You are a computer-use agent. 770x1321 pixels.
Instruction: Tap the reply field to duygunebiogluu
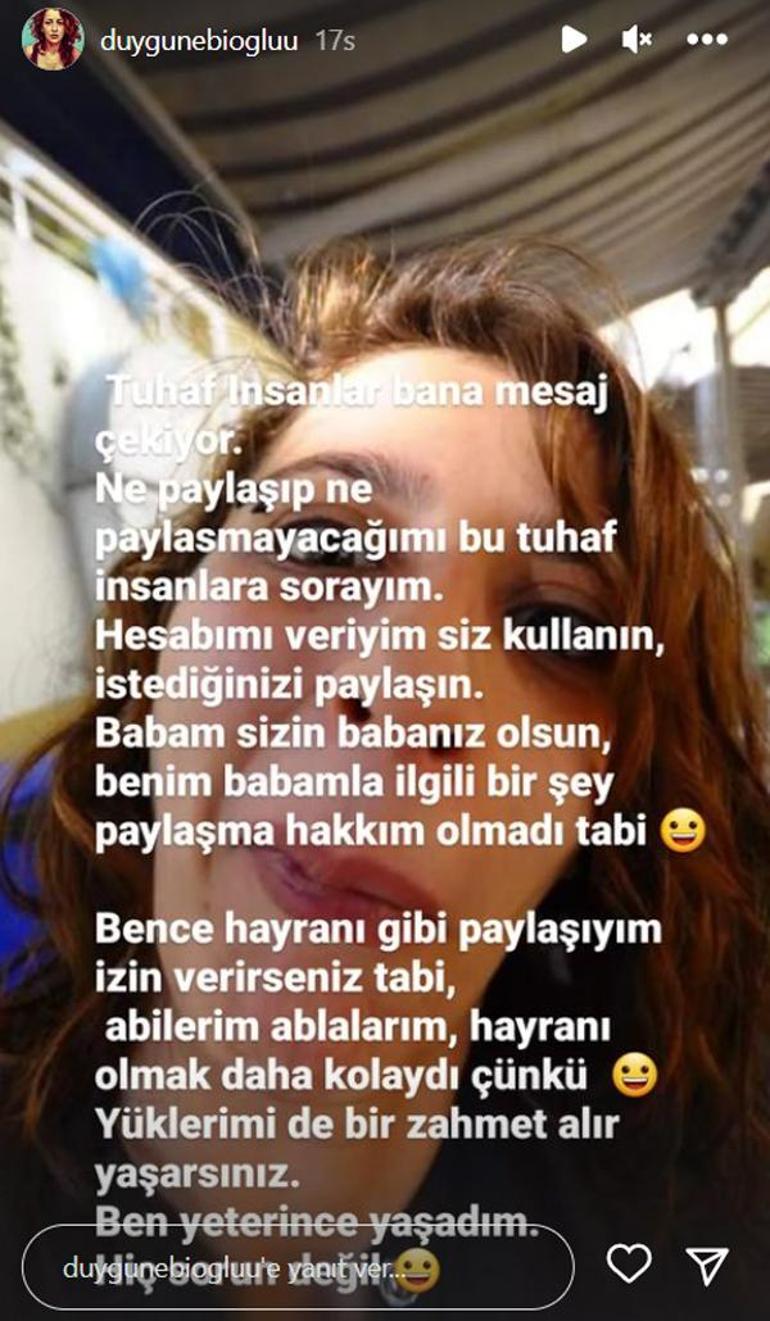coord(298,1268)
